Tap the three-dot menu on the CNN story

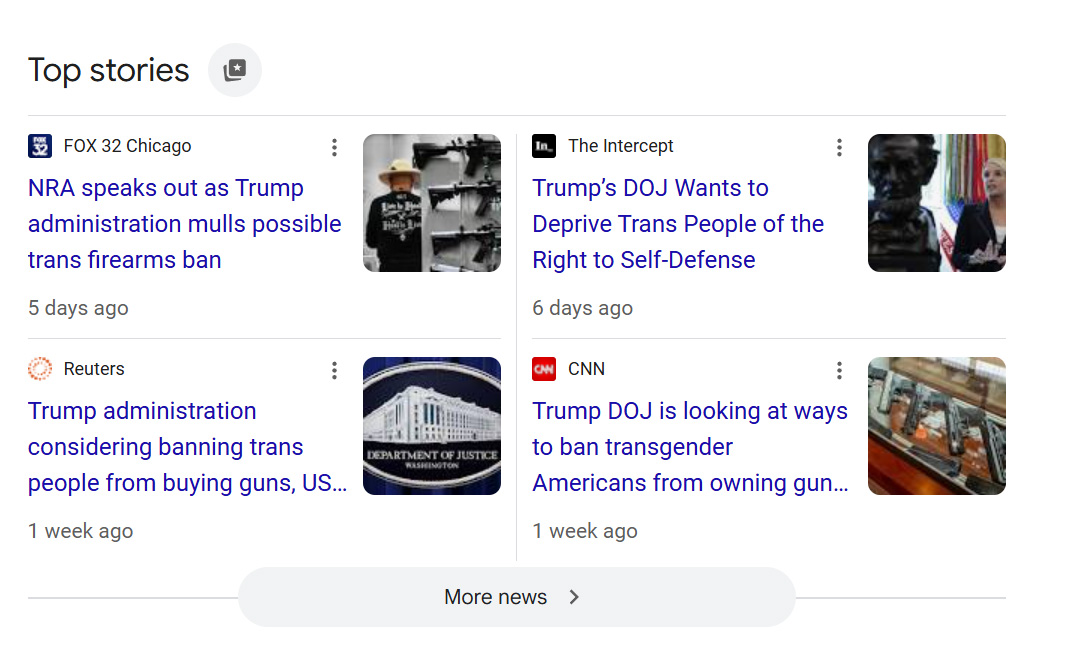pos(839,371)
